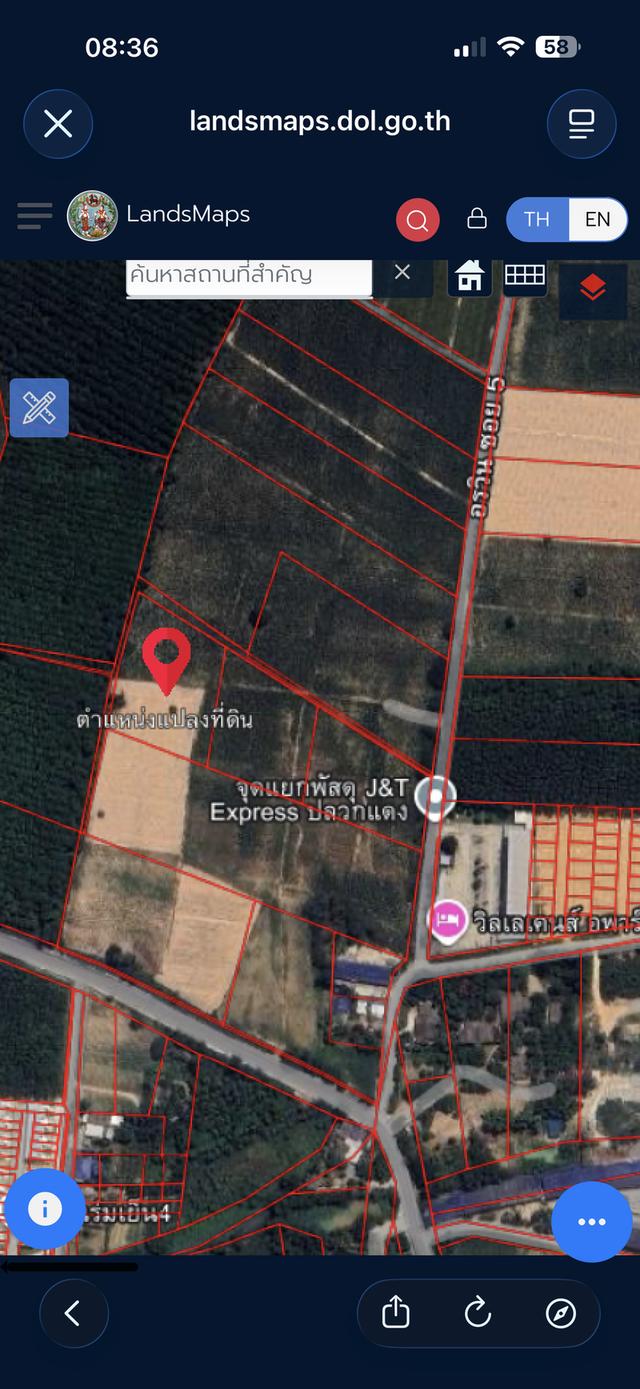The width and height of the screenshot is (640, 1389).
Task: Open the blue more-options button
Action: click(591, 1222)
